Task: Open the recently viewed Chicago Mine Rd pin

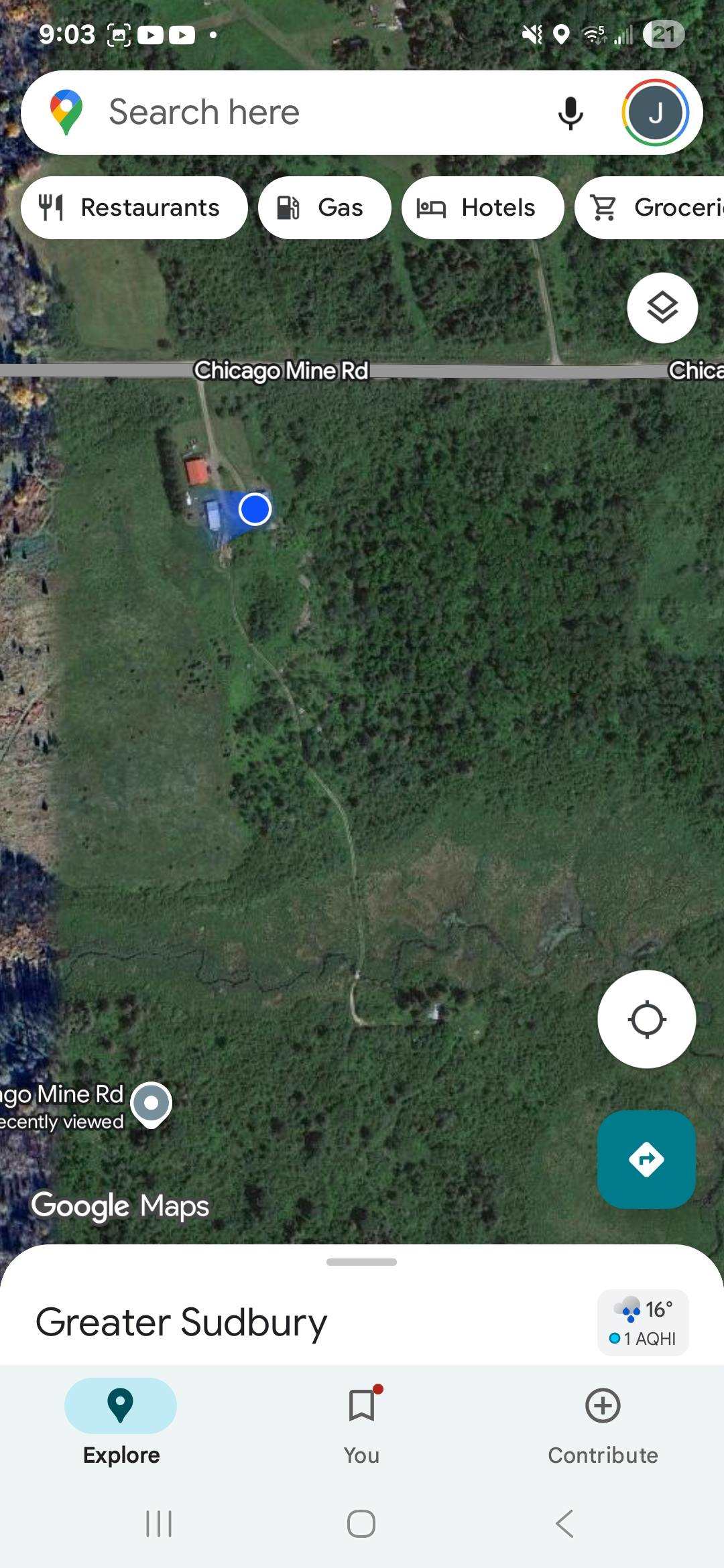Action: pyautogui.click(x=152, y=1104)
